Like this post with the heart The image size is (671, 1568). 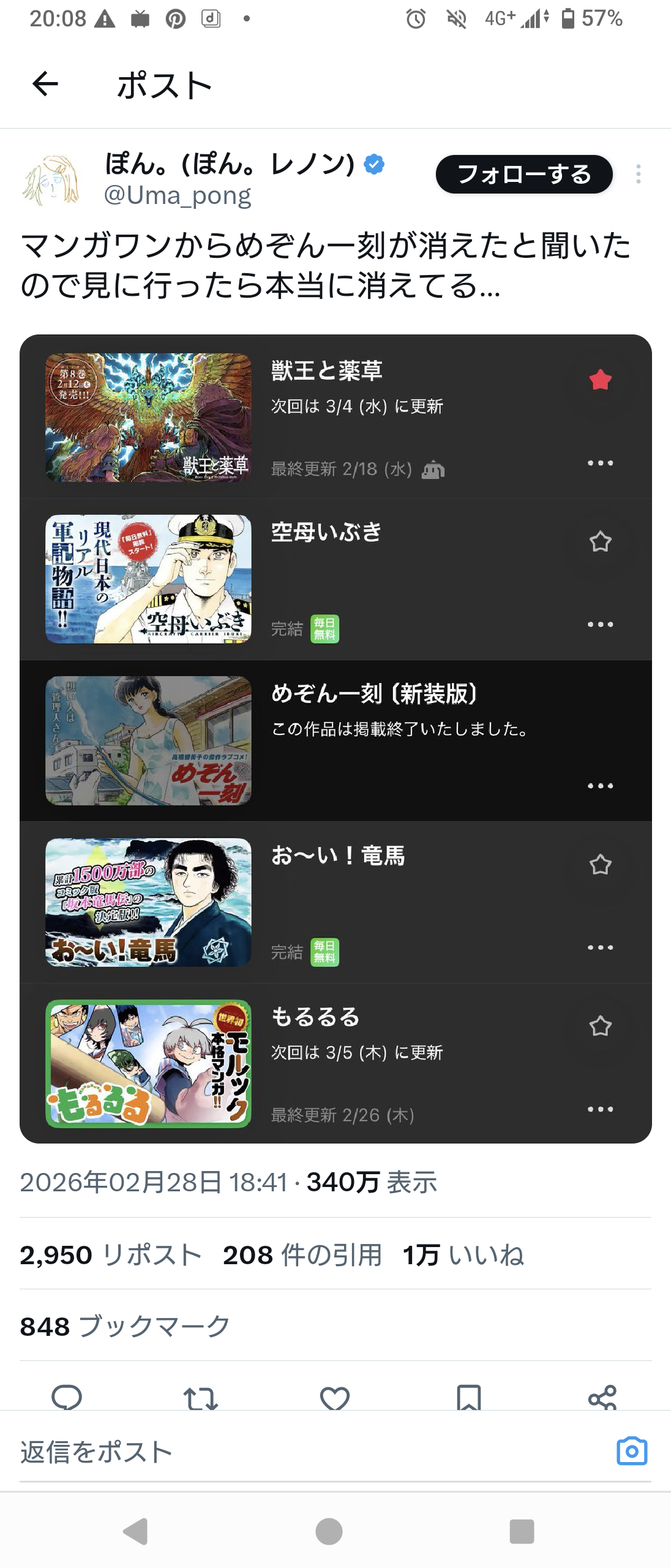pos(335,1398)
